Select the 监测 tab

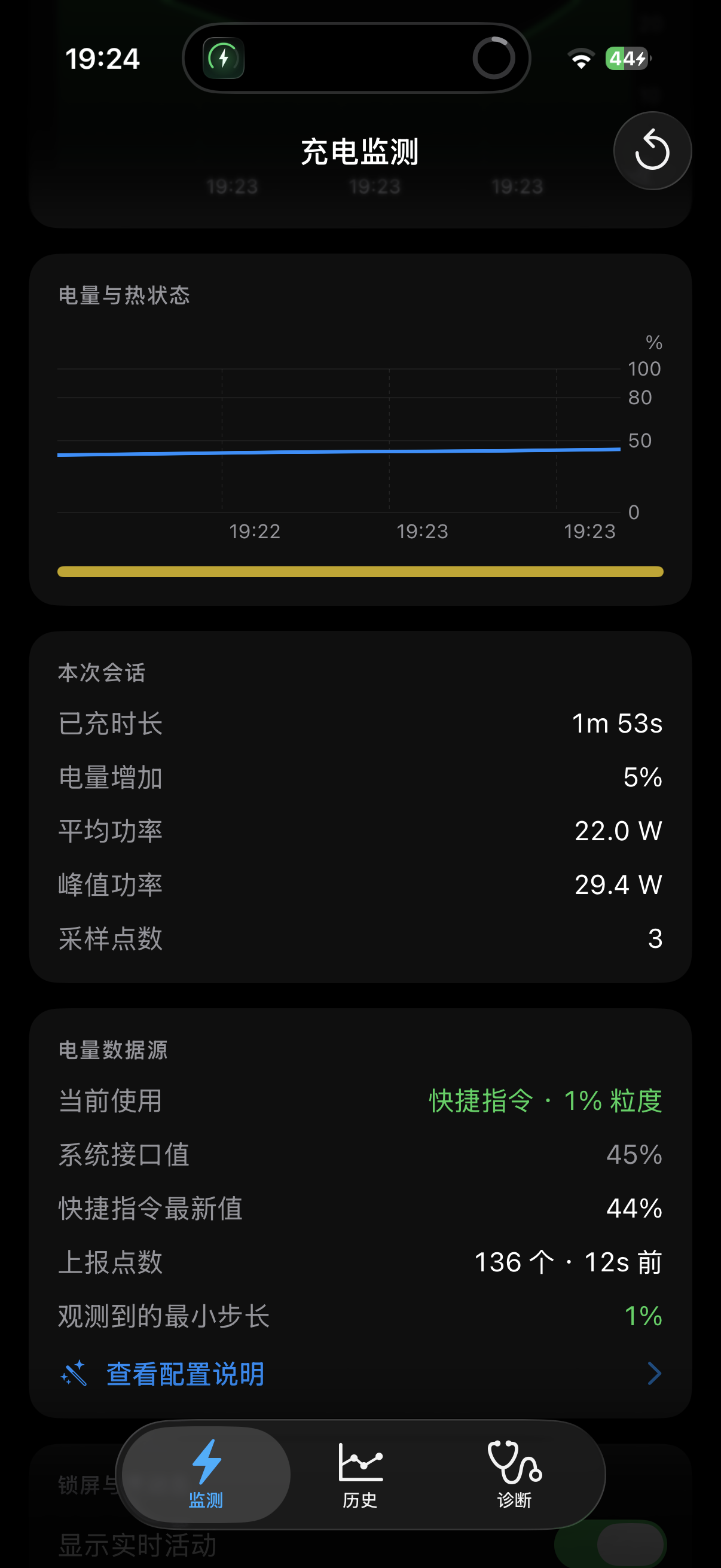coord(206,1474)
